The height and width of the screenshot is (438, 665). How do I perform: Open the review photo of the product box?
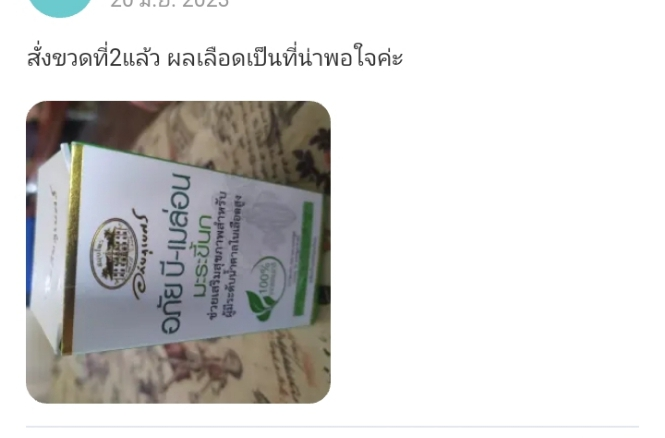[x=178, y=252]
